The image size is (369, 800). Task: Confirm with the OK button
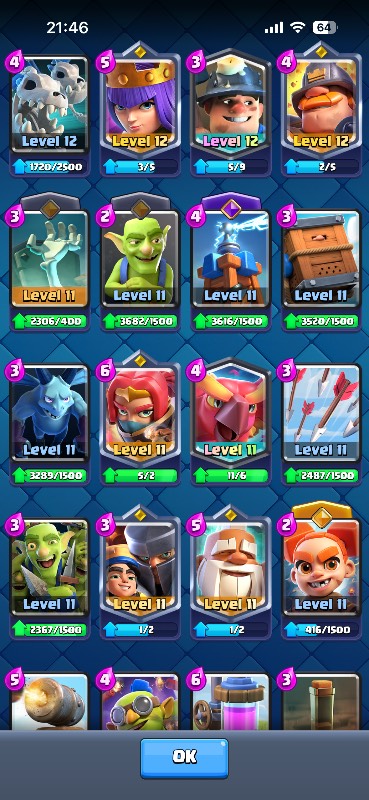point(184,758)
